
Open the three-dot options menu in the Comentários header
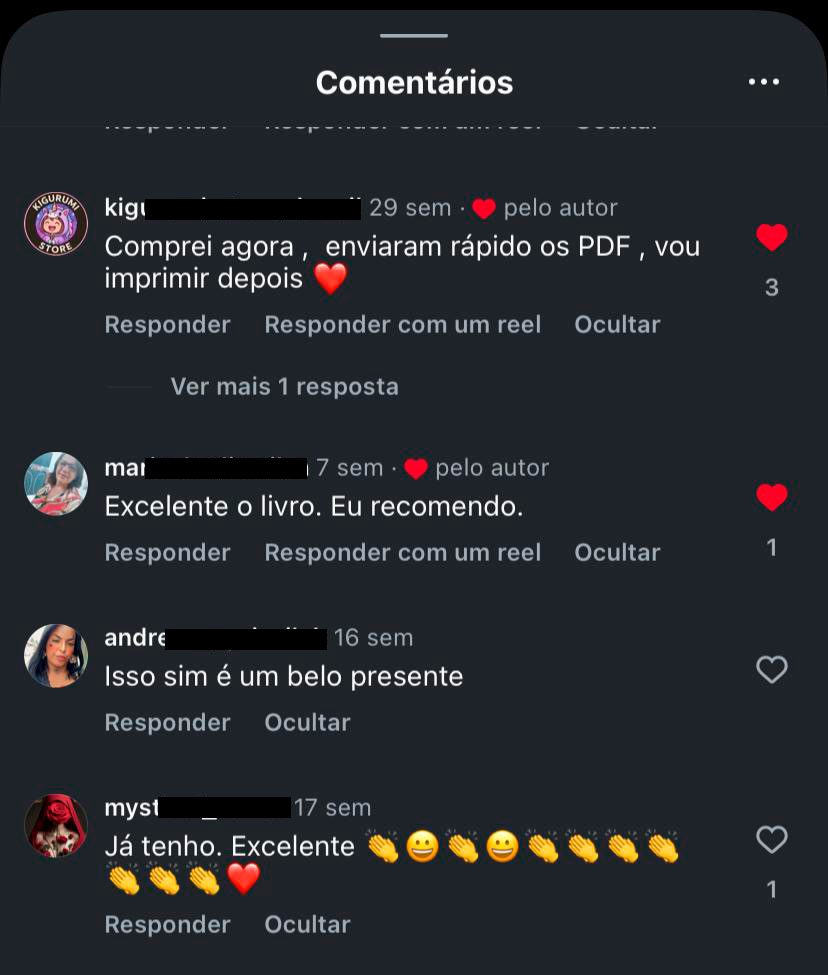tap(763, 82)
